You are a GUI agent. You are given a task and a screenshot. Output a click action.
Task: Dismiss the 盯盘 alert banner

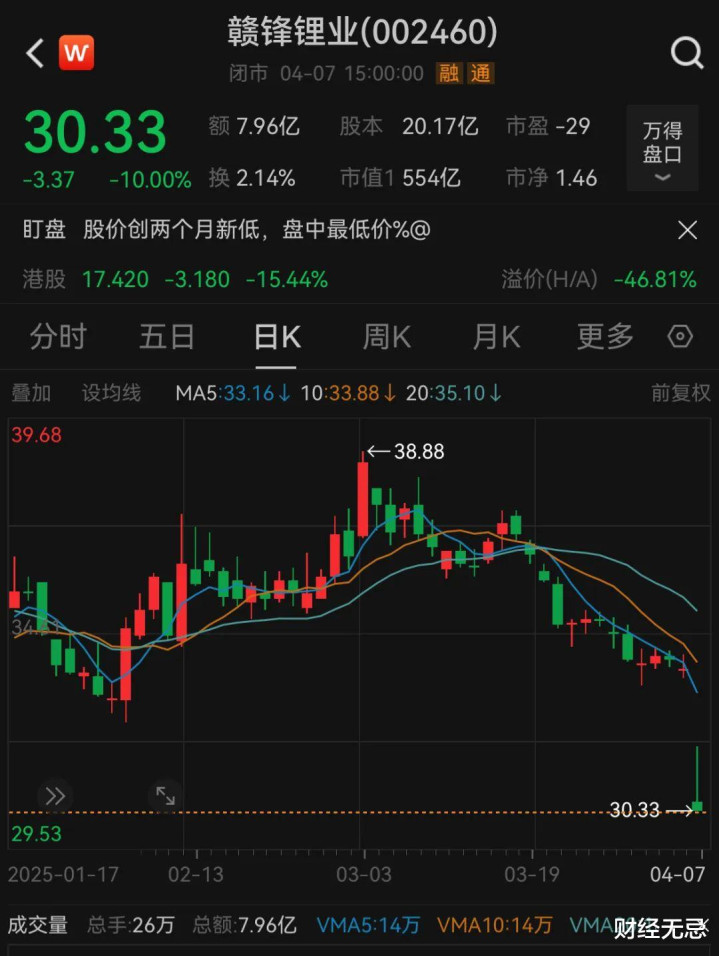[x=687, y=231]
